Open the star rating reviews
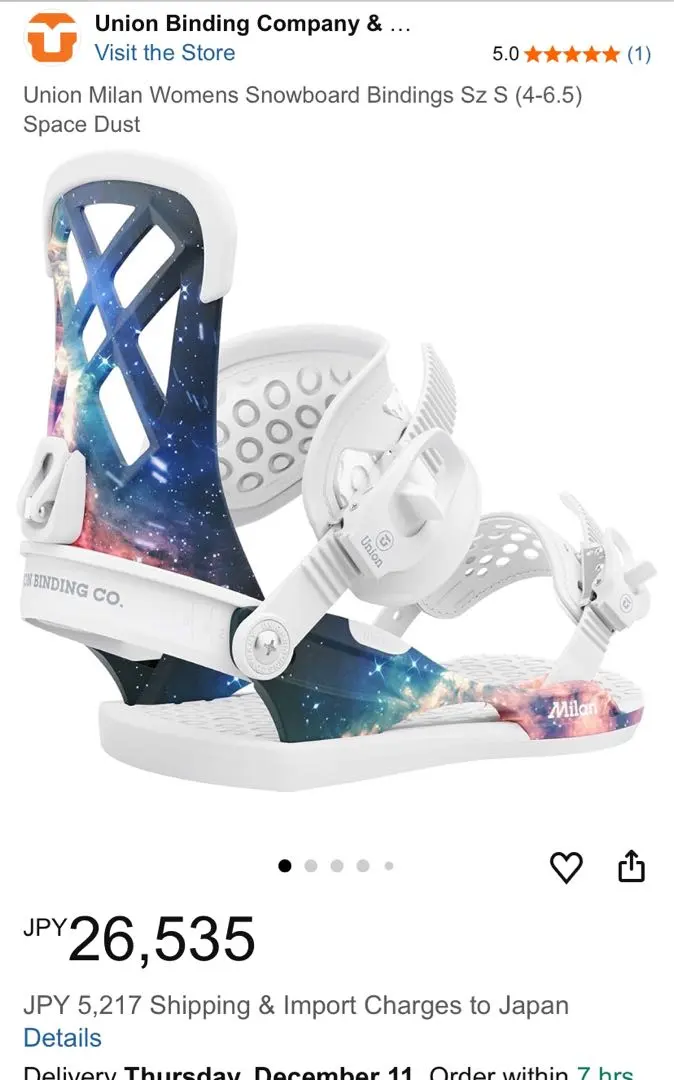Viewport: 674px width, 1080px height. click(571, 54)
